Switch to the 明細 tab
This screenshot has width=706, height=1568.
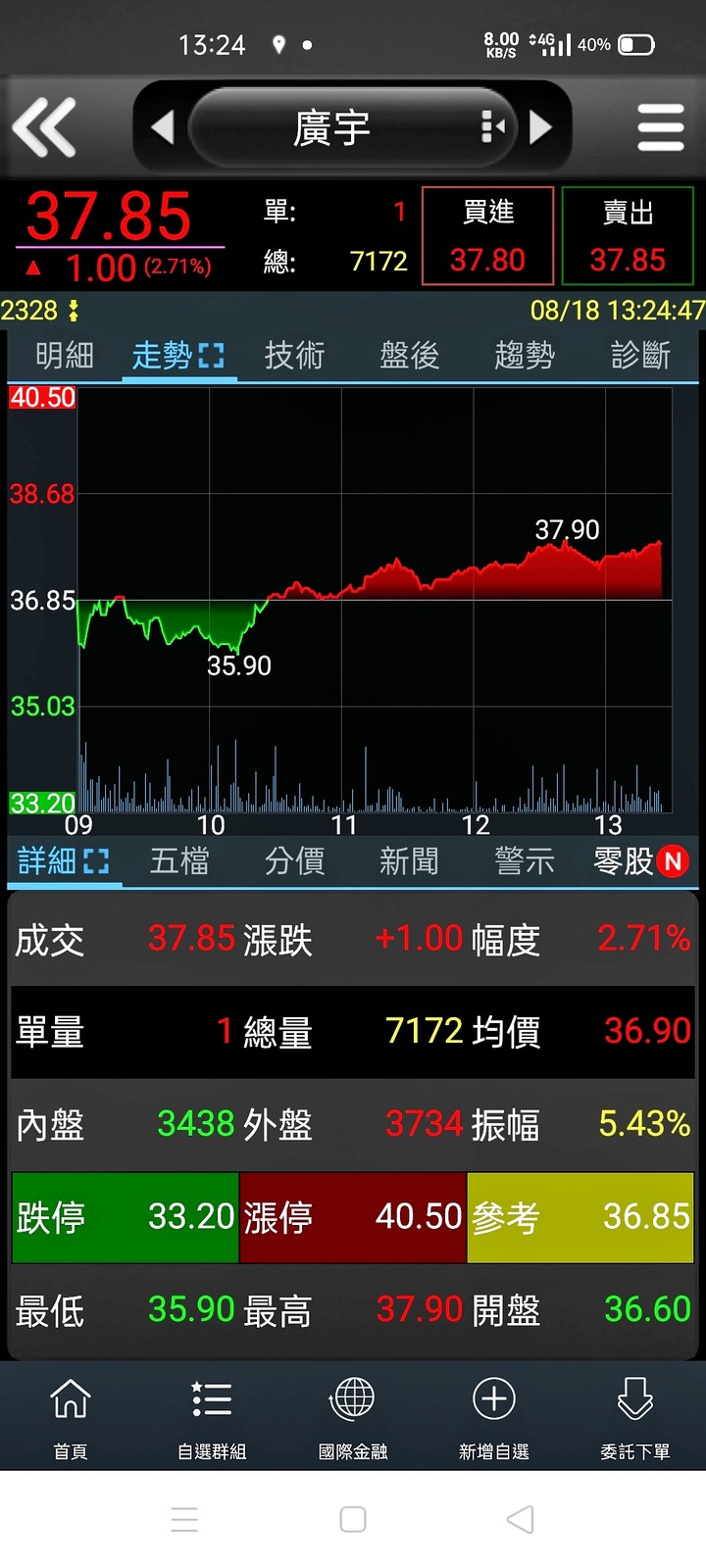[x=65, y=355]
